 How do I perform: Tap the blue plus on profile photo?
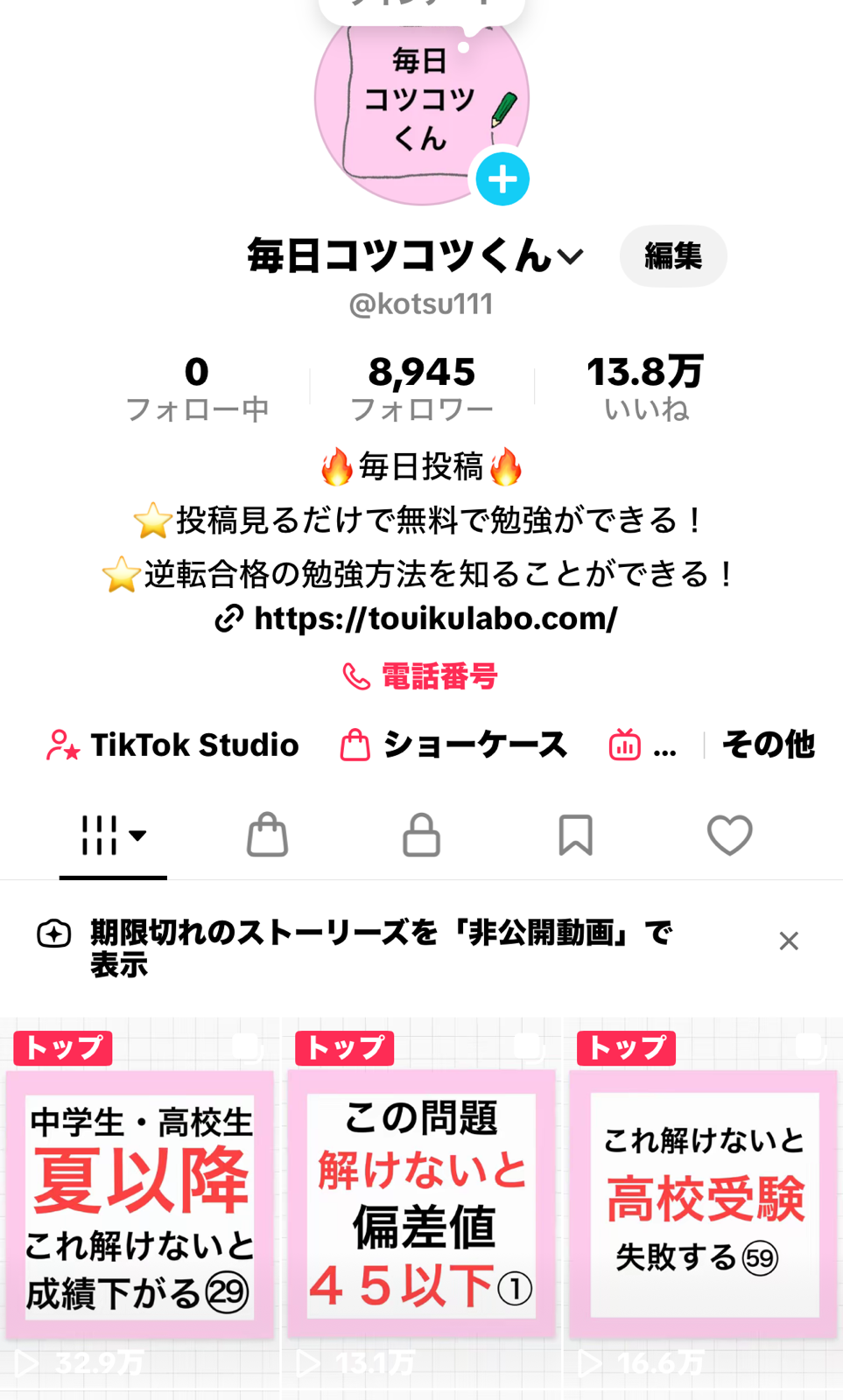[x=502, y=179]
